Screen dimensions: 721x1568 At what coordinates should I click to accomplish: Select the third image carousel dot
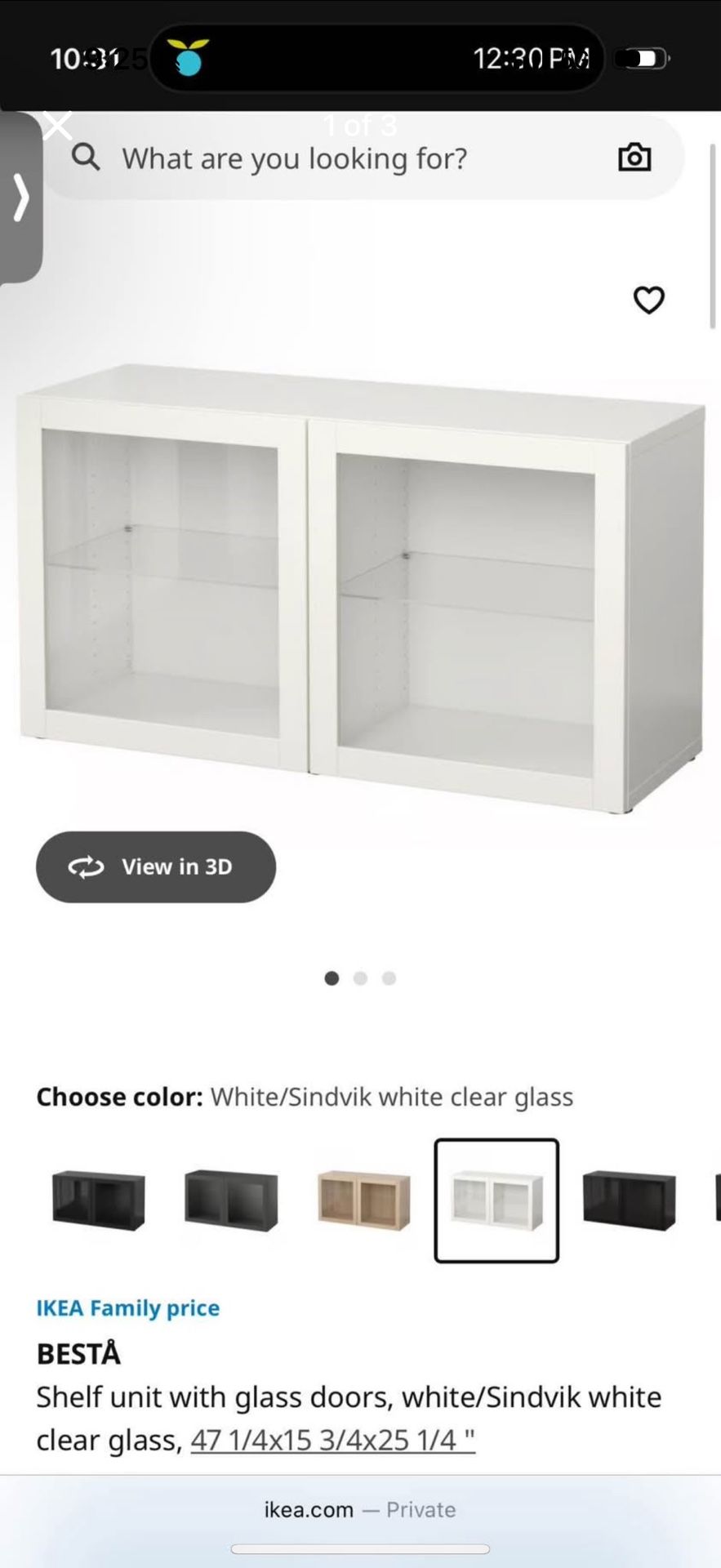[x=389, y=978]
